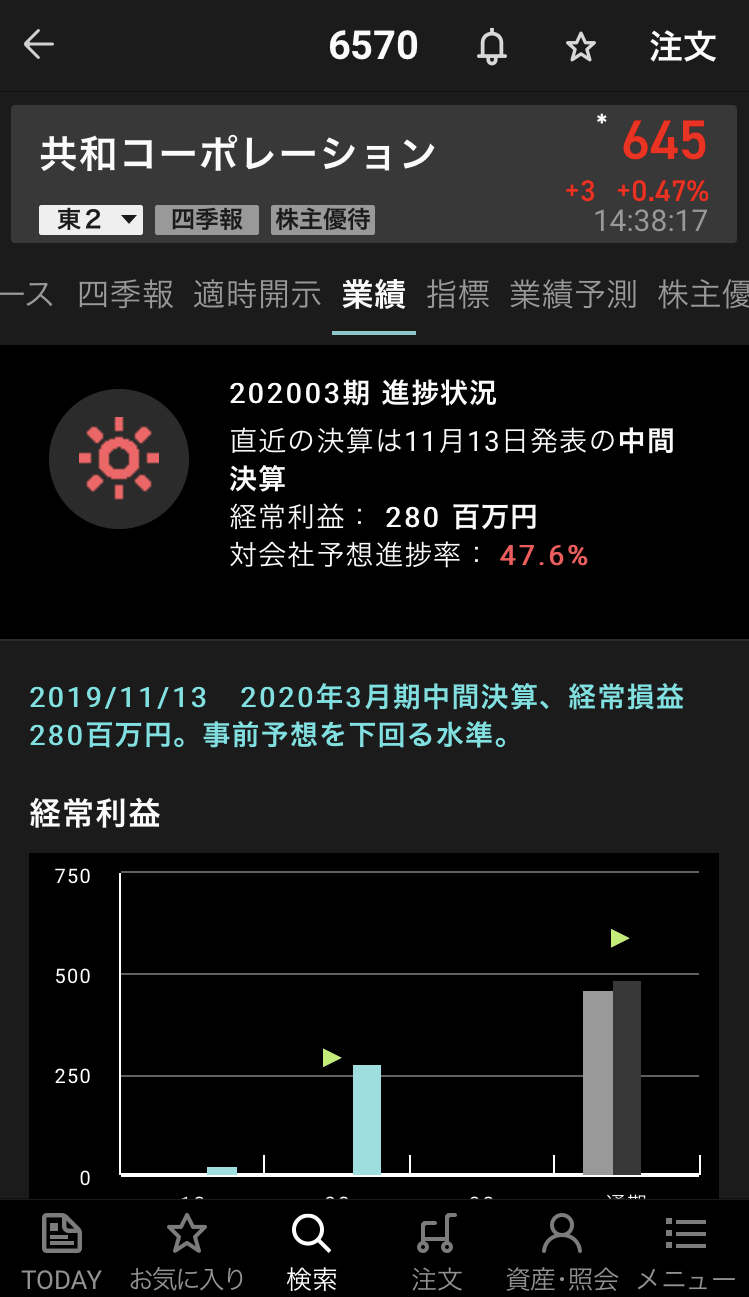Go back using the arrow icon
Screen dimensions: 749x1297
tap(39, 45)
